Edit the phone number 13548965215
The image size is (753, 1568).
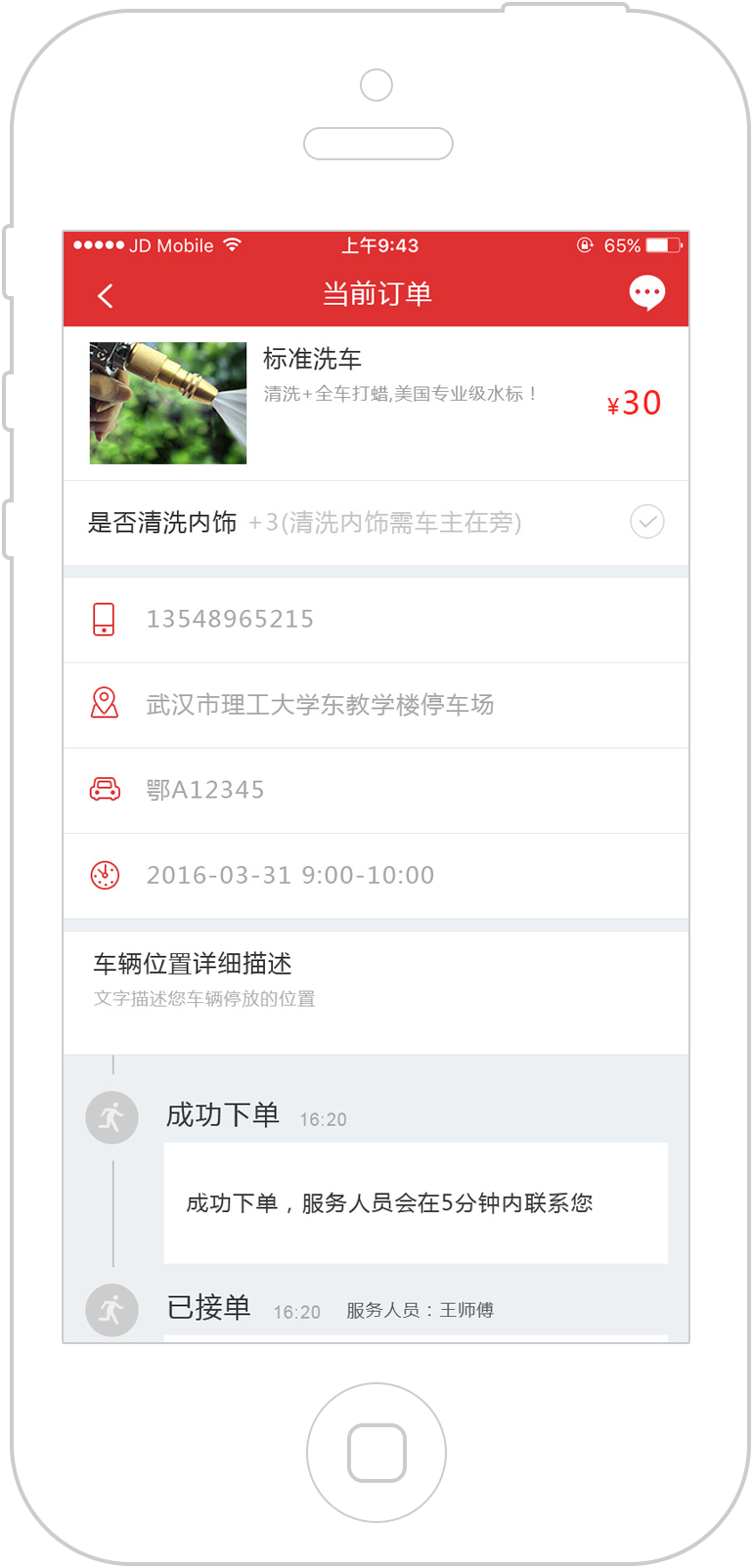(x=376, y=620)
